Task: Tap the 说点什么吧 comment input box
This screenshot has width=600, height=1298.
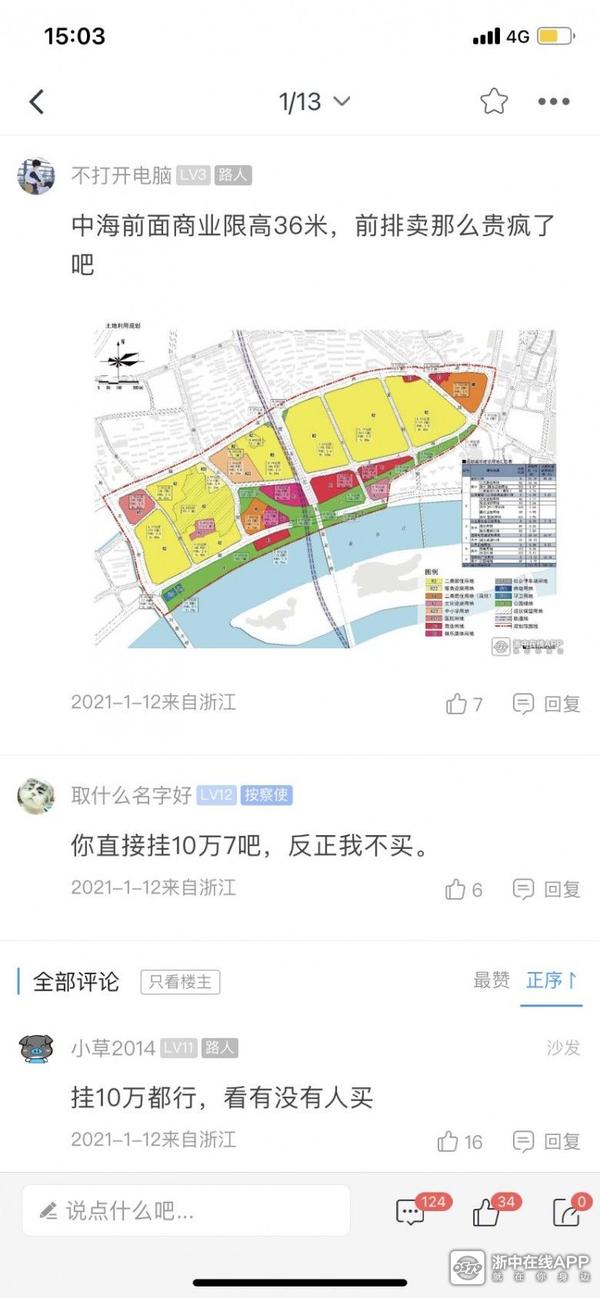Action: pyautogui.click(x=186, y=1211)
